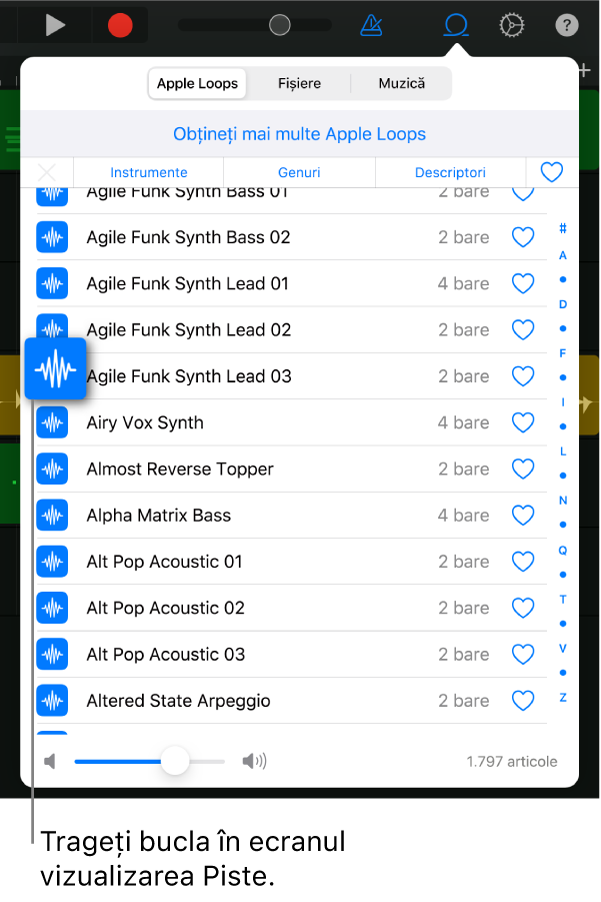
Task: Favorite Alpha Matrix Bass loop
Action: coord(523,515)
